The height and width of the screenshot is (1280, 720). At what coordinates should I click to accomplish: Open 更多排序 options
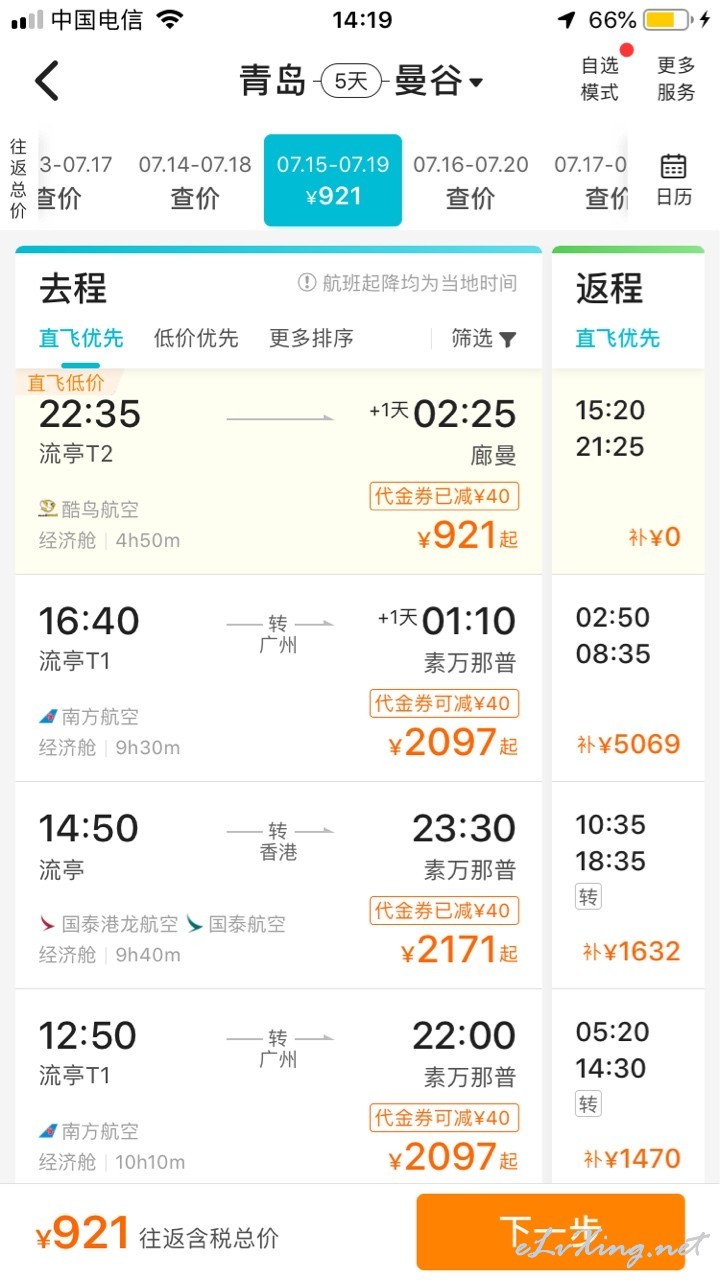311,338
